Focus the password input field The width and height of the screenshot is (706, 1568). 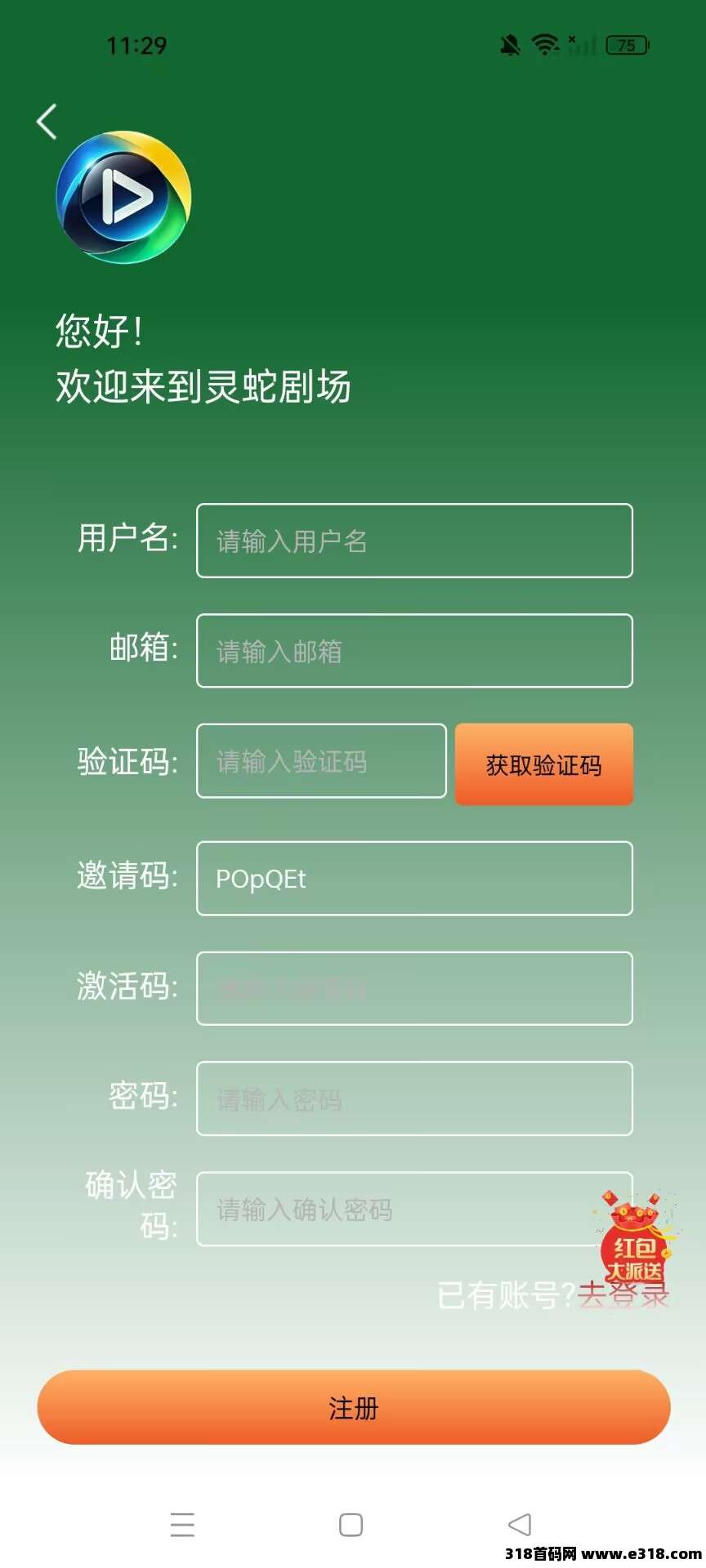pyautogui.click(x=414, y=1098)
